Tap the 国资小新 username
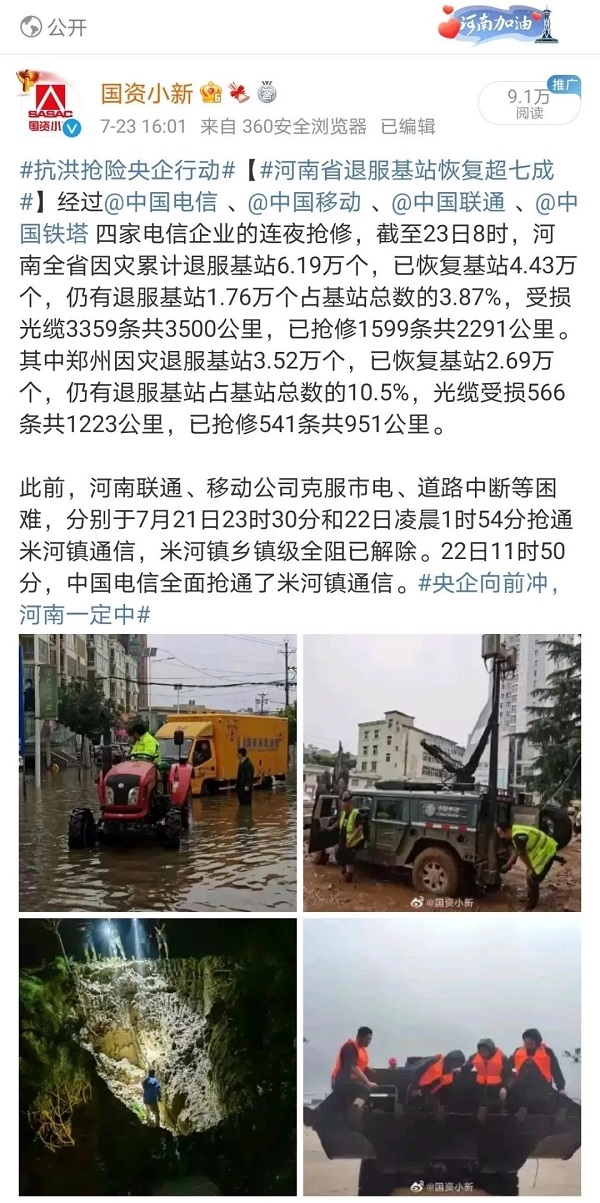The width and height of the screenshot is (600, 1203). (x=147, y=93)
